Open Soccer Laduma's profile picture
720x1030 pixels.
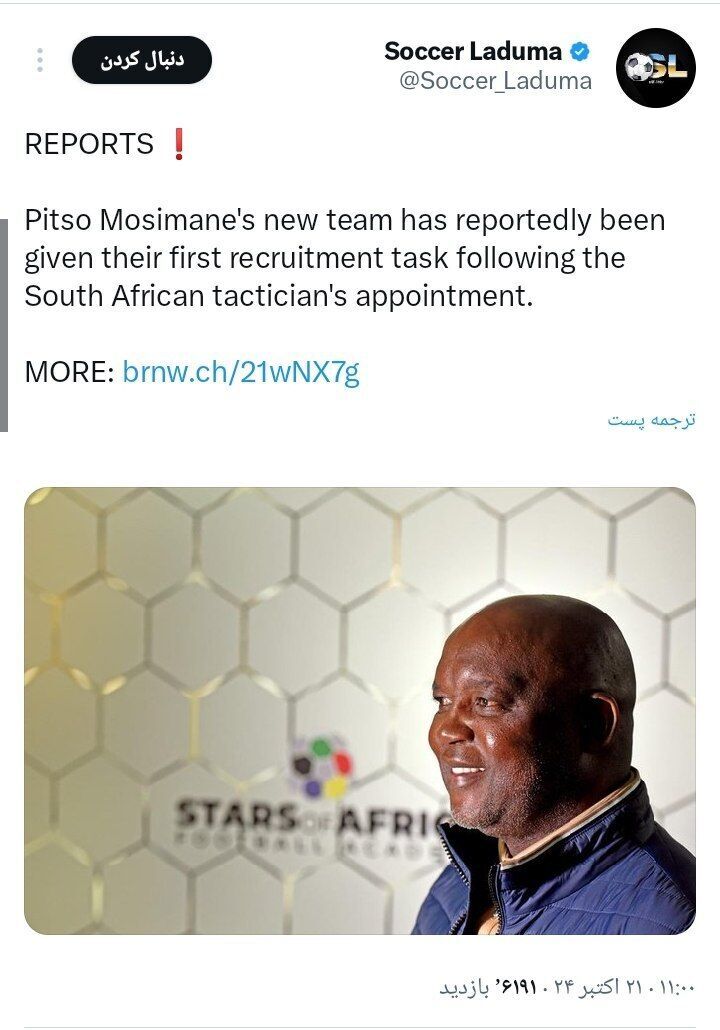655,67
